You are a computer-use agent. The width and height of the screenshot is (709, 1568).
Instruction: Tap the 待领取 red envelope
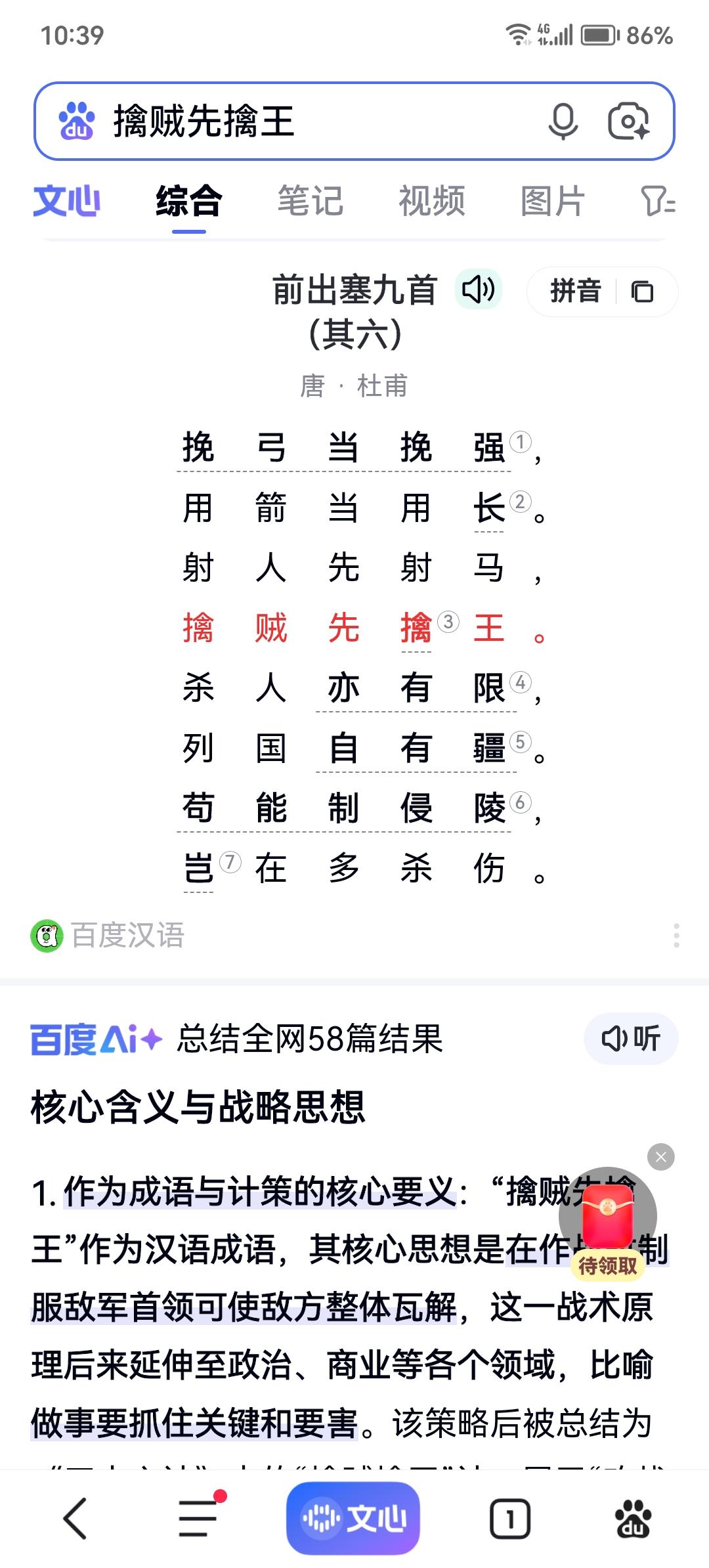[x=607, y=1215]
